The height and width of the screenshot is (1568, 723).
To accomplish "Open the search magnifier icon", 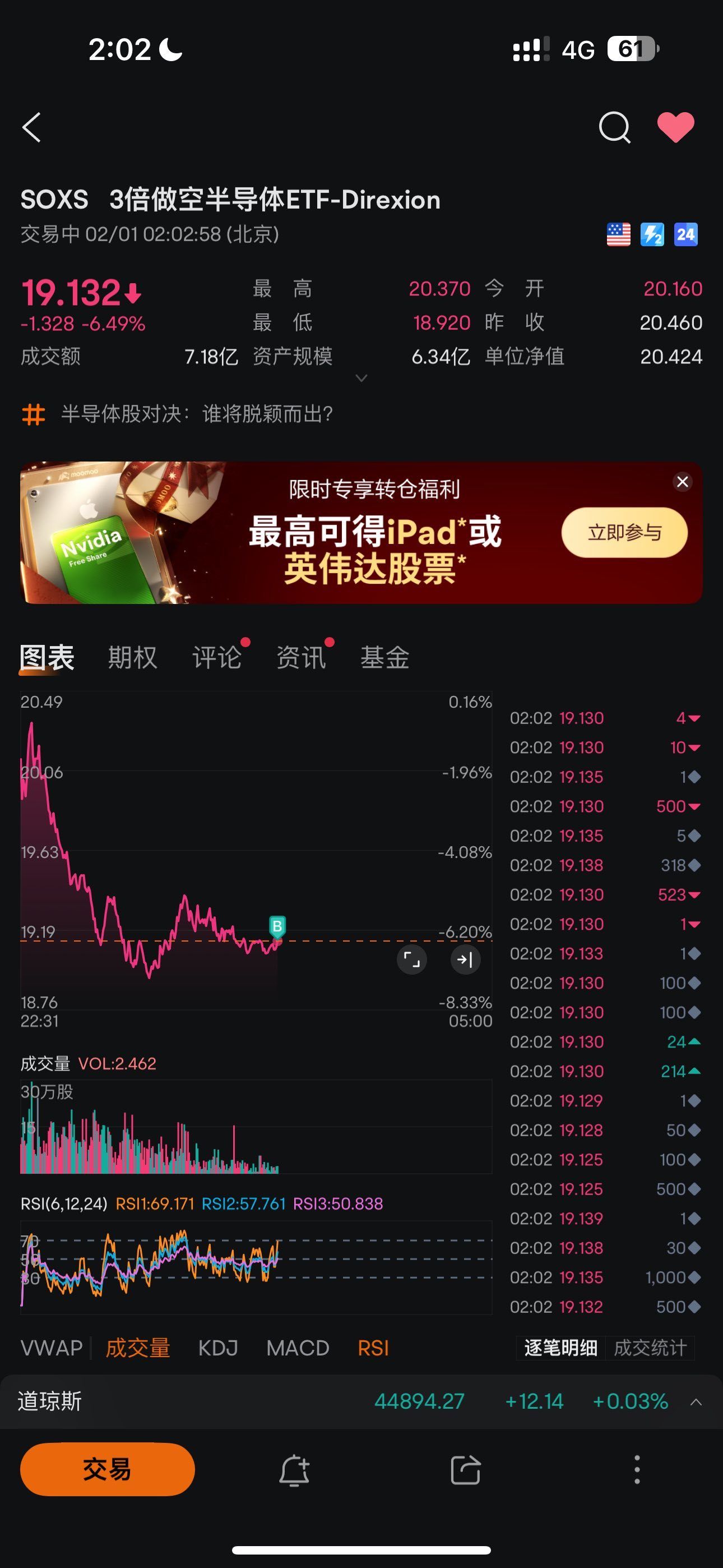I will [x=614, y=127].
